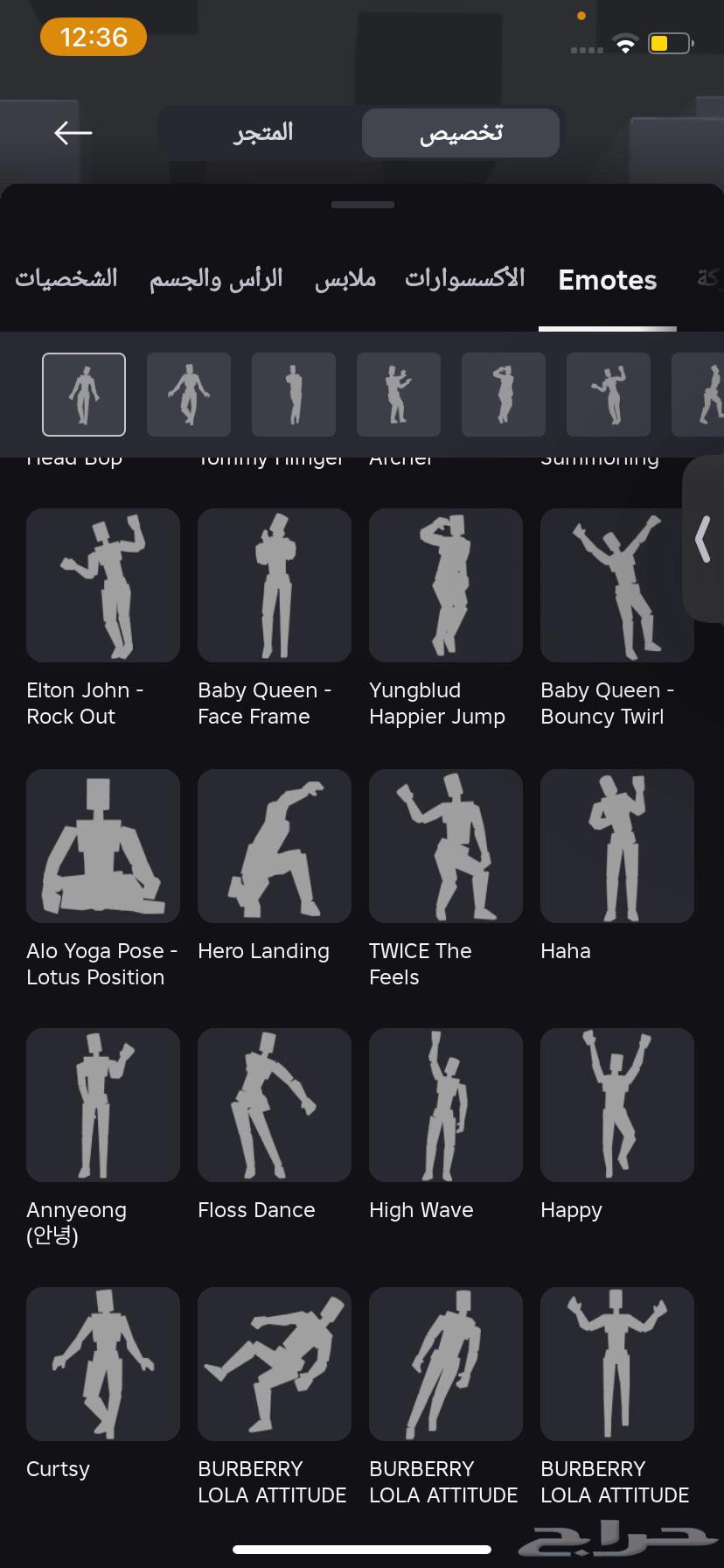This screenshot has height=1568, width=724.
Task: Pick the TWICE The Feels emote
Action: pos(446,846)
